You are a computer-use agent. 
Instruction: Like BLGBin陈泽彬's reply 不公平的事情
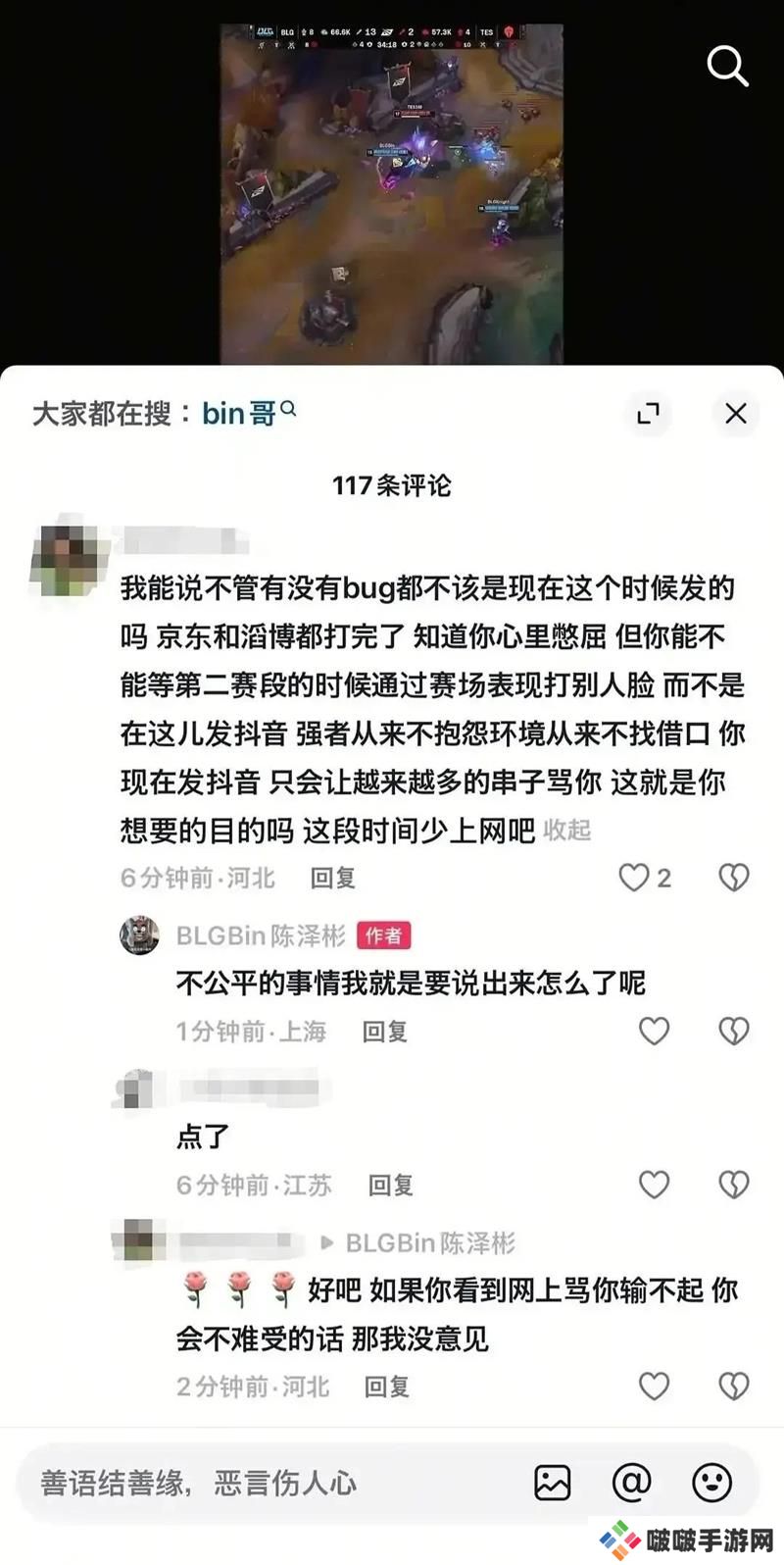point(654,1031)
